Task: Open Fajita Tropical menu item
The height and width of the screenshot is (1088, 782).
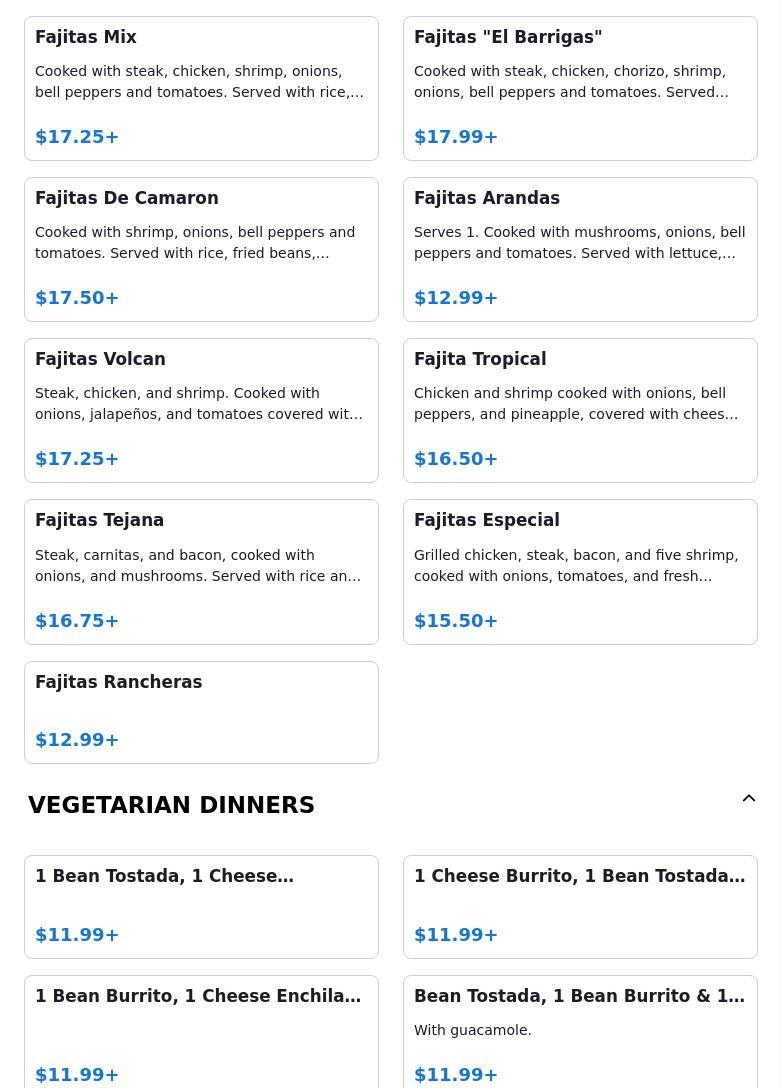Action: click(580, 410)
